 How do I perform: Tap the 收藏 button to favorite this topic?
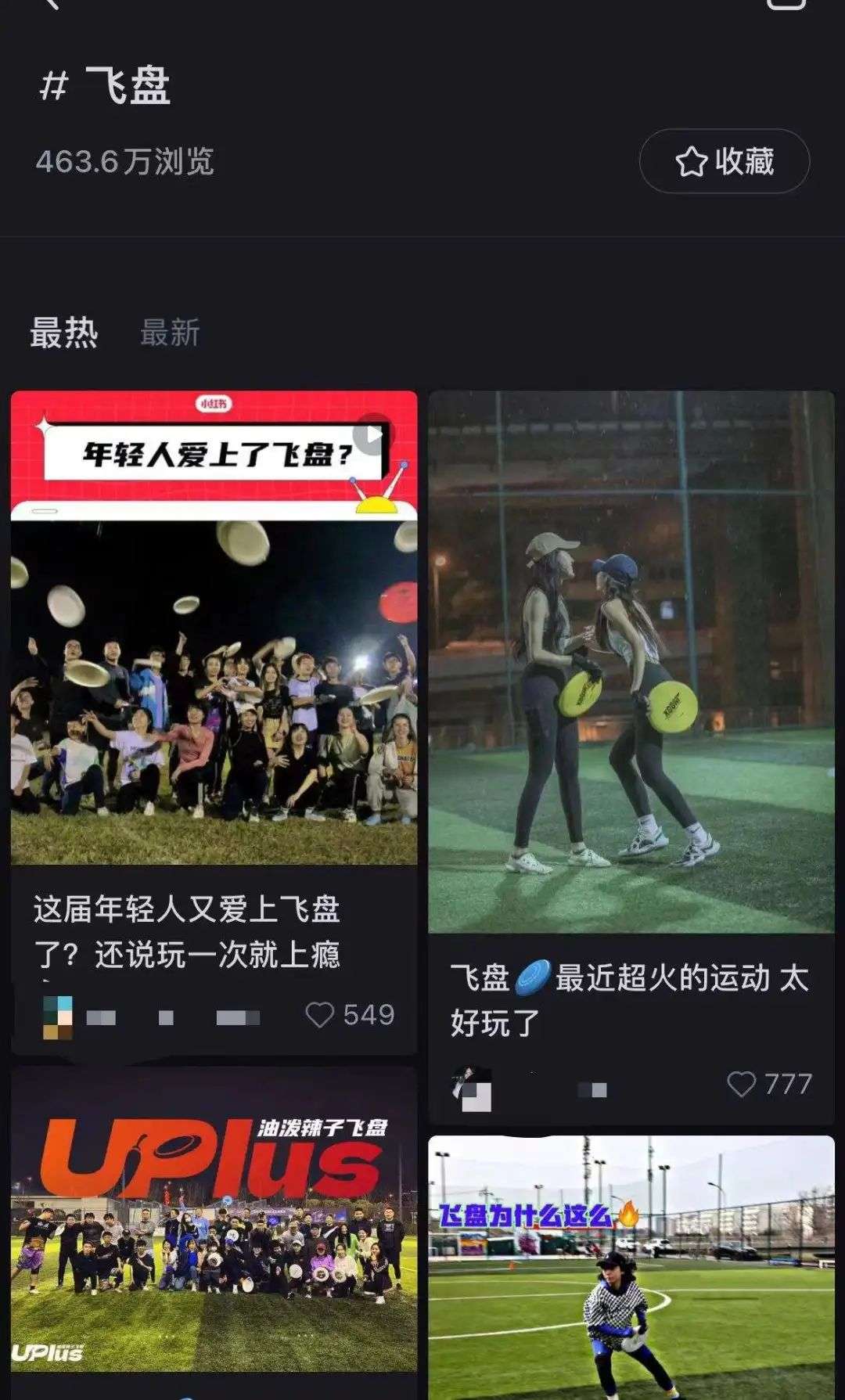pyautogui.click(x=724, y=161)
